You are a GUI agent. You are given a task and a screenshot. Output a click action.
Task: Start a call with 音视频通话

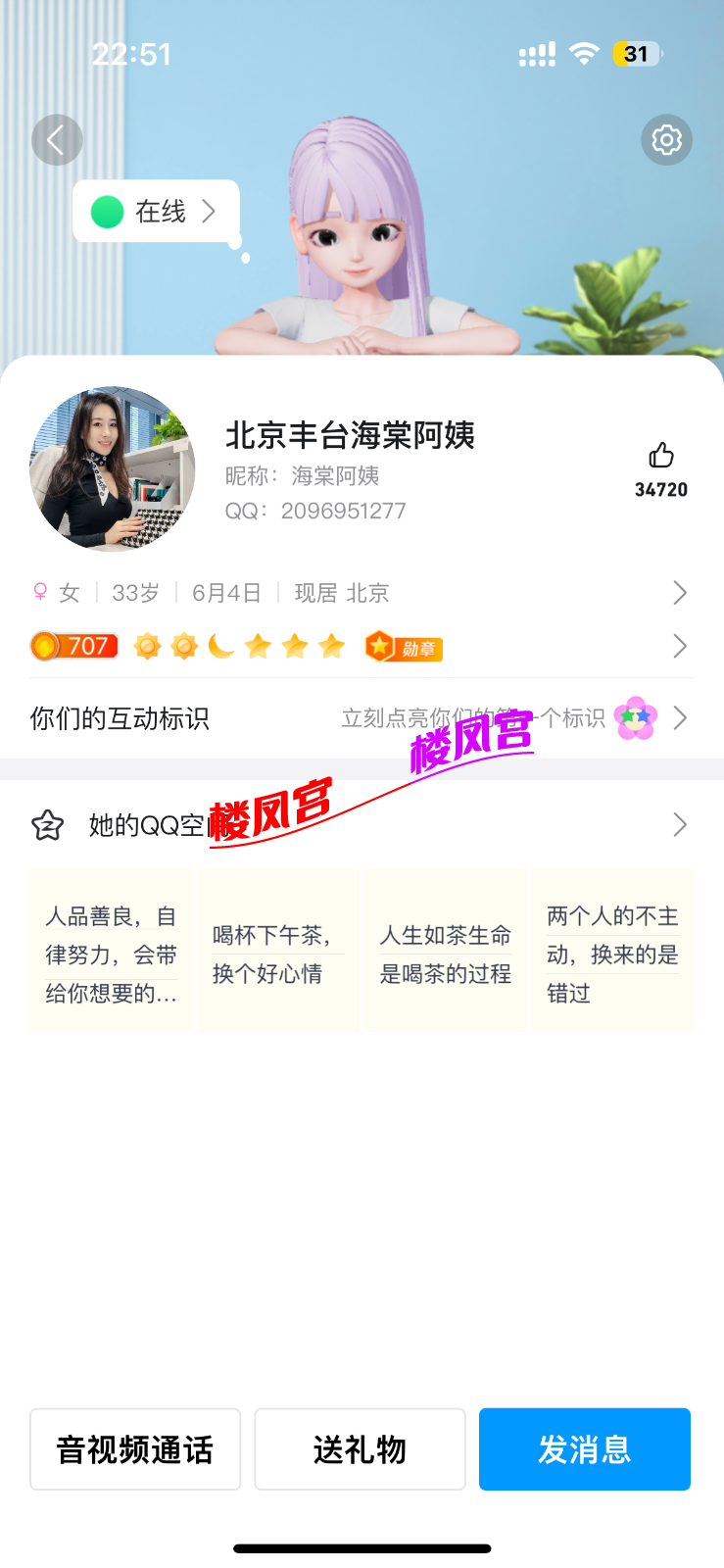click(x=135, y=1449)
